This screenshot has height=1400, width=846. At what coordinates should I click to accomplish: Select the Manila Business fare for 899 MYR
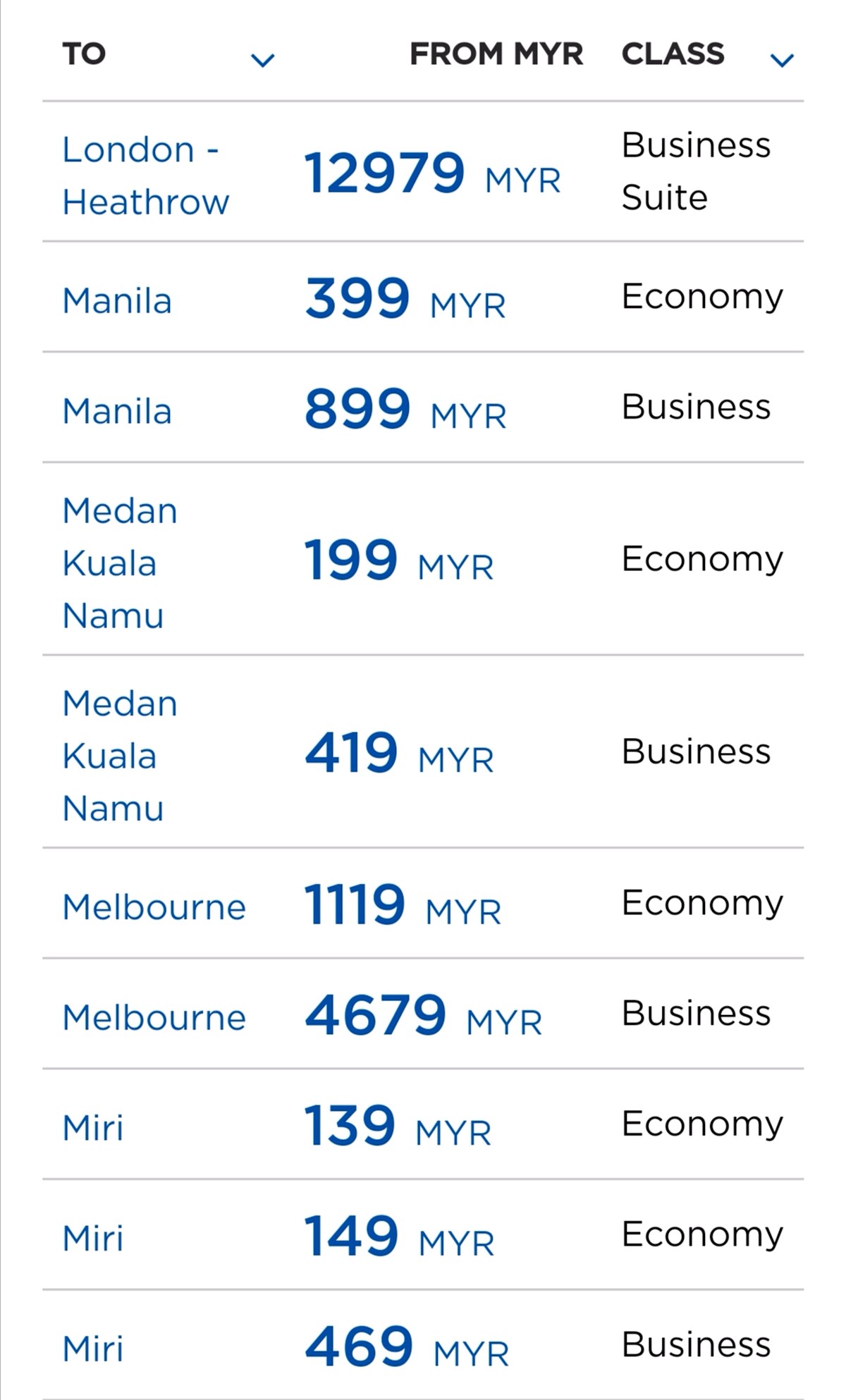[x=423, y=407]
